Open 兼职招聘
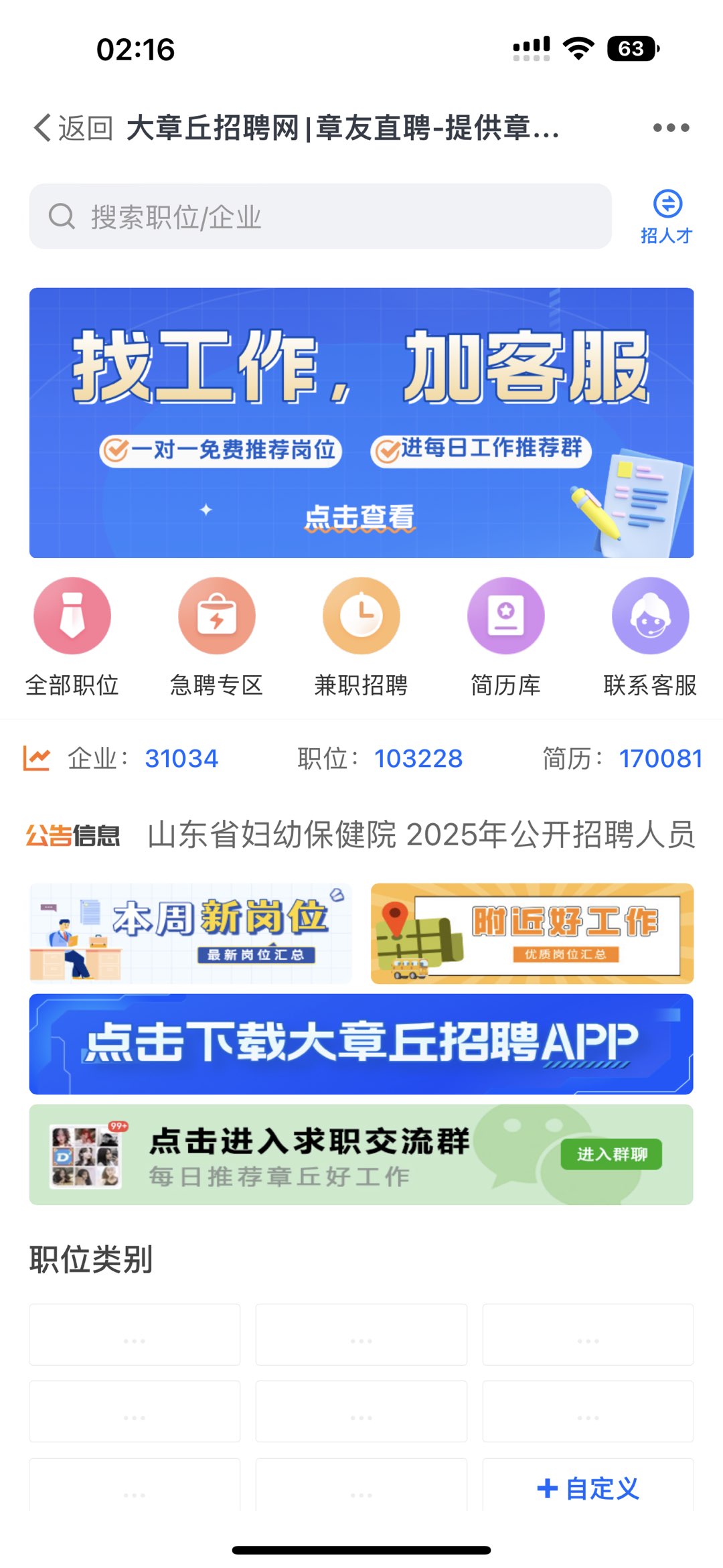The height and width of the screenshot is (1568, 723). coord(361,636)
